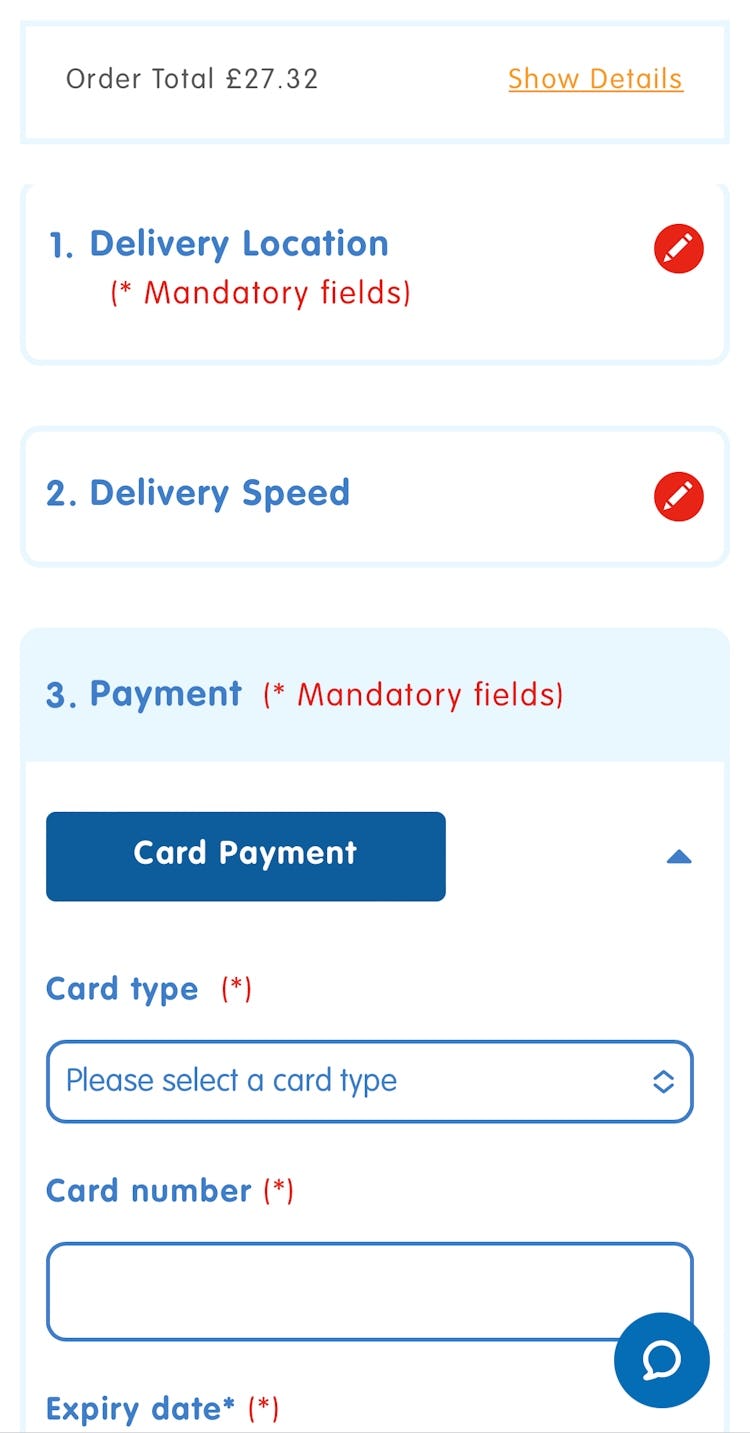
Task: Edit the Delivery Location section
Action: pyautogui.click(x=679, y=248)
